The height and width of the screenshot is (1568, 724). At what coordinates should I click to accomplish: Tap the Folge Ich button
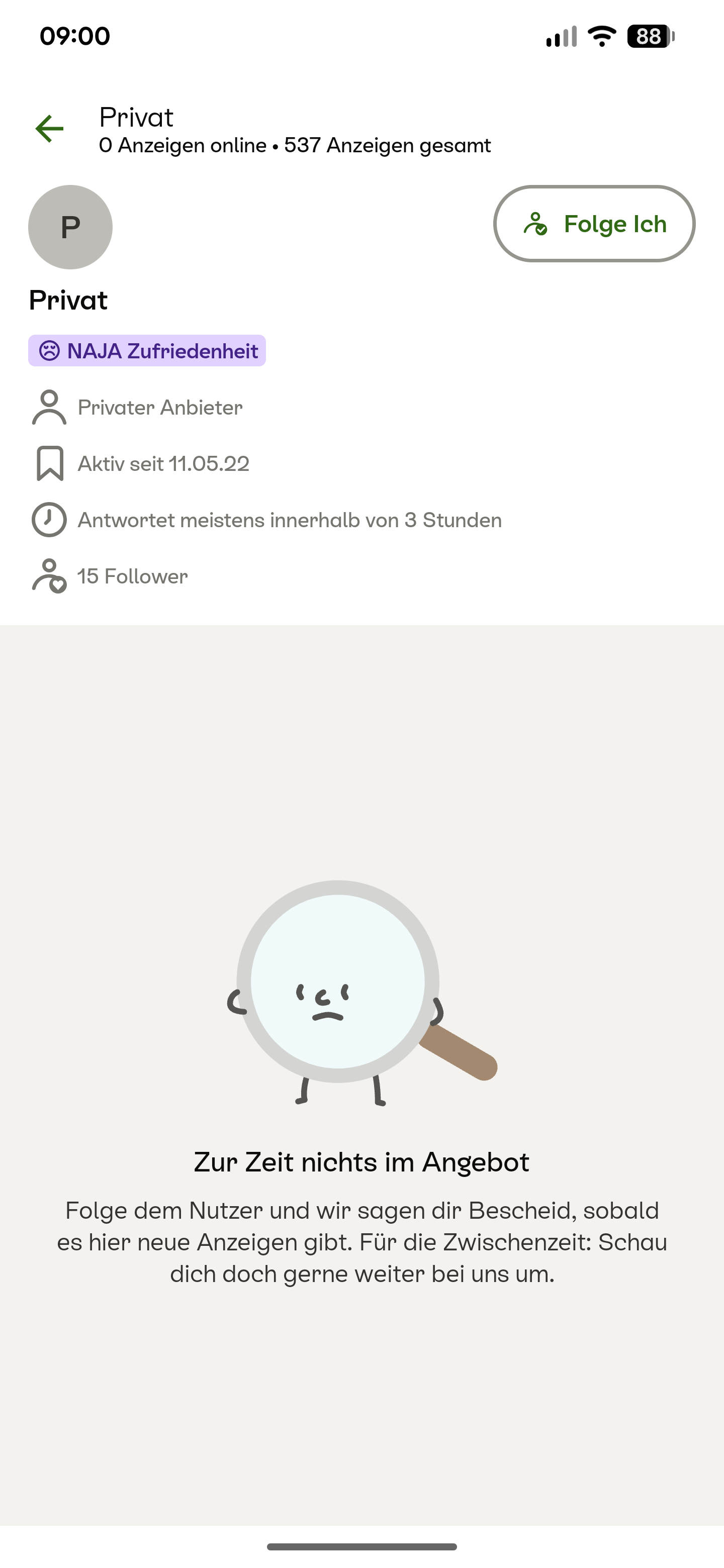(x=594, y=224)
